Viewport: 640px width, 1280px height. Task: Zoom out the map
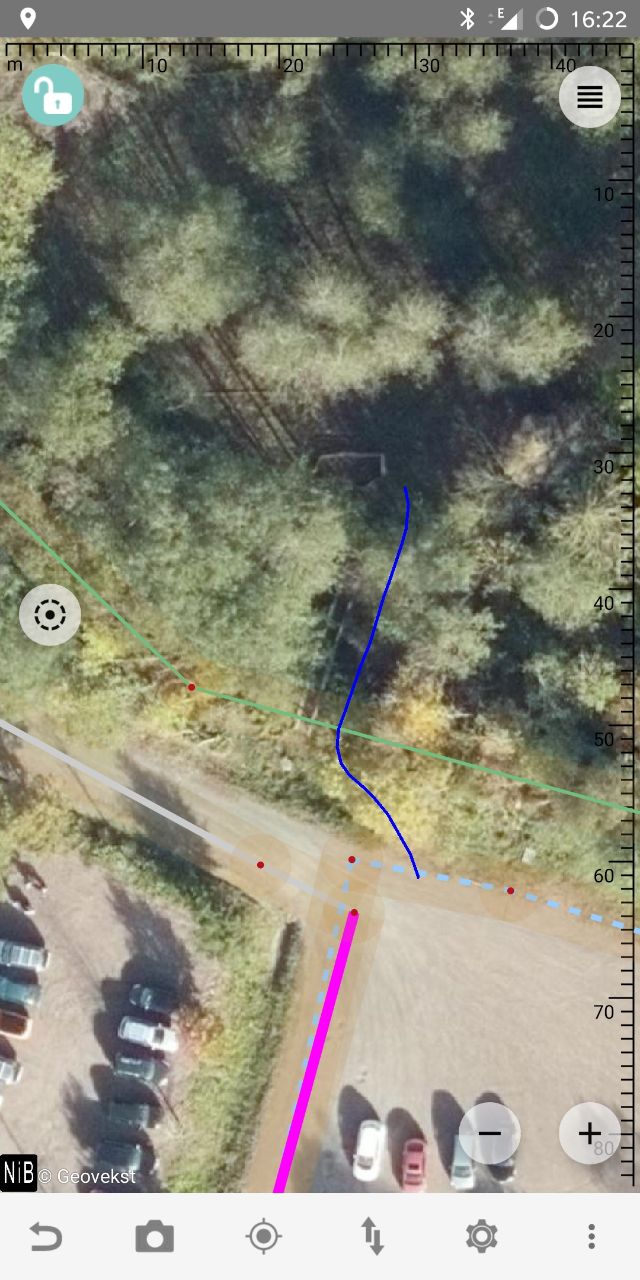(x=490, y=1133)
